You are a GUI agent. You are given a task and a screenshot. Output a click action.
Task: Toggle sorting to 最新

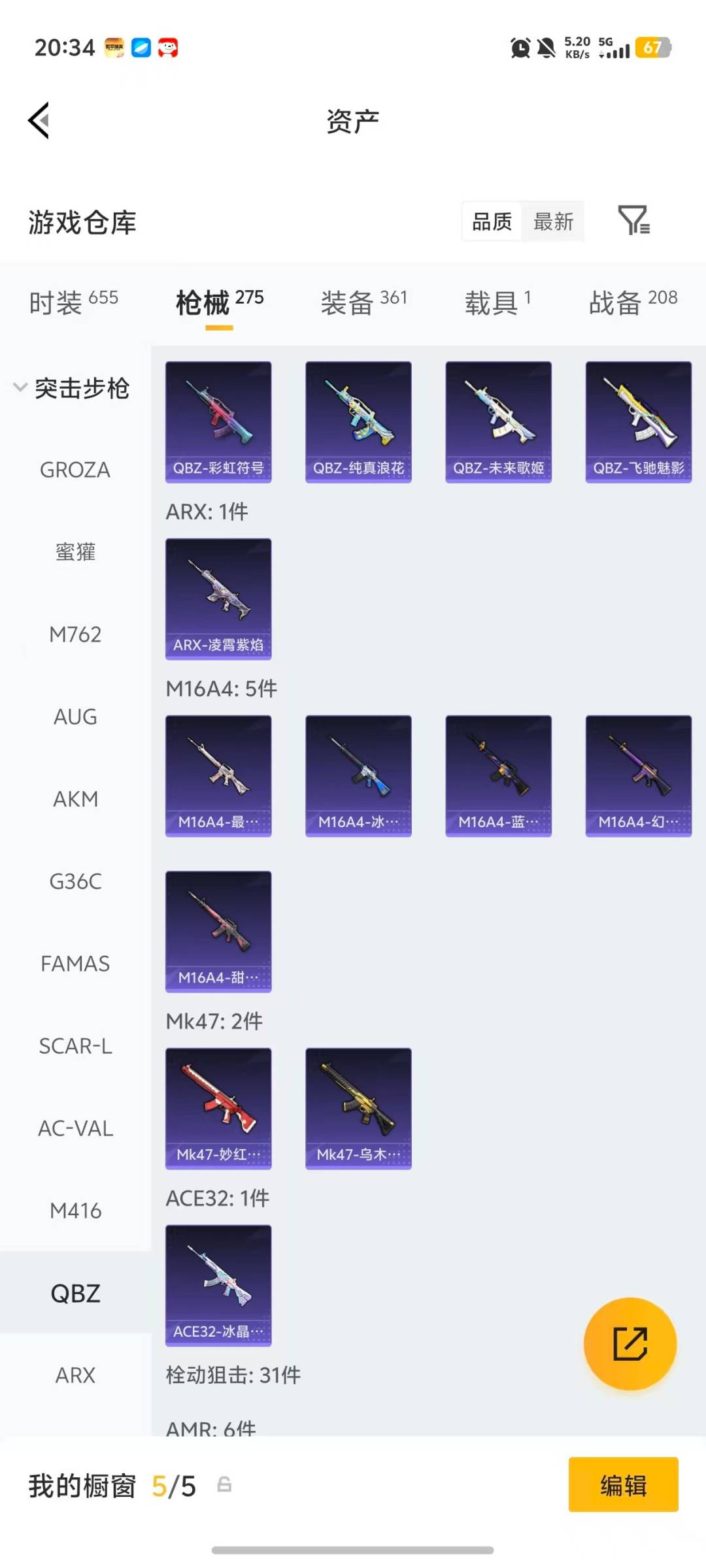[x=553, y=222]
